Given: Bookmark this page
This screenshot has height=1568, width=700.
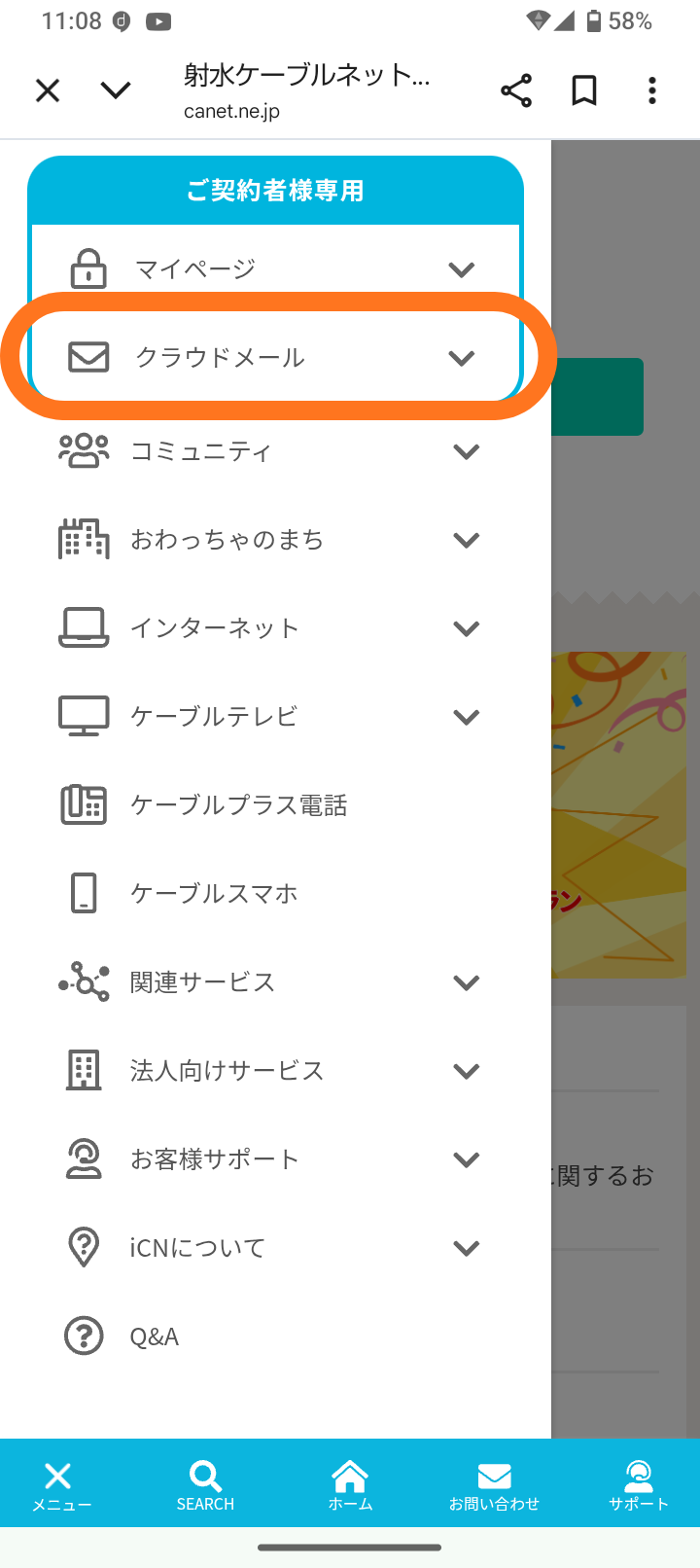Looking at the screenshot, I should (584, 90).
